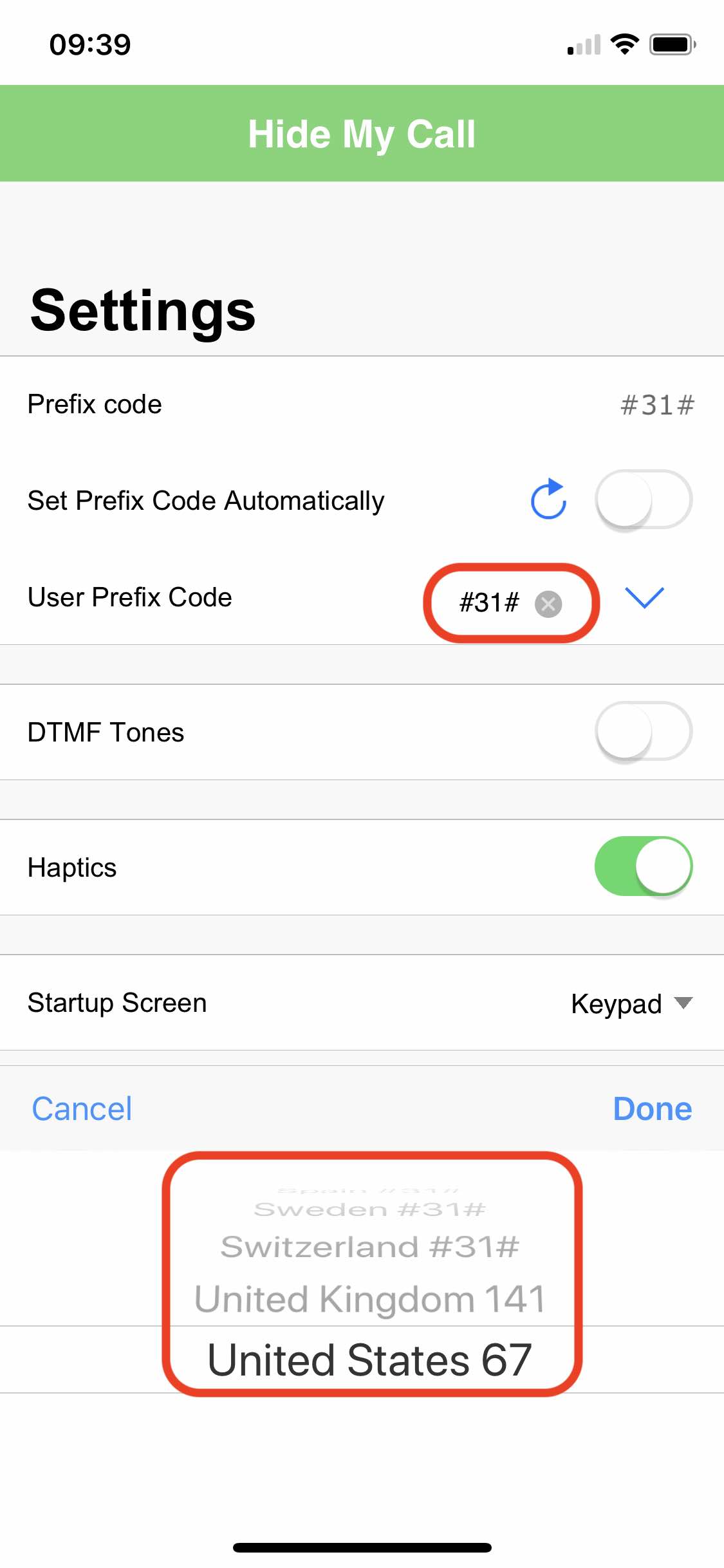724x1568 pixels.
Task: Choose Switzerland #31# in the picker
Action: pyautogui.click(x=370, y=1247)
